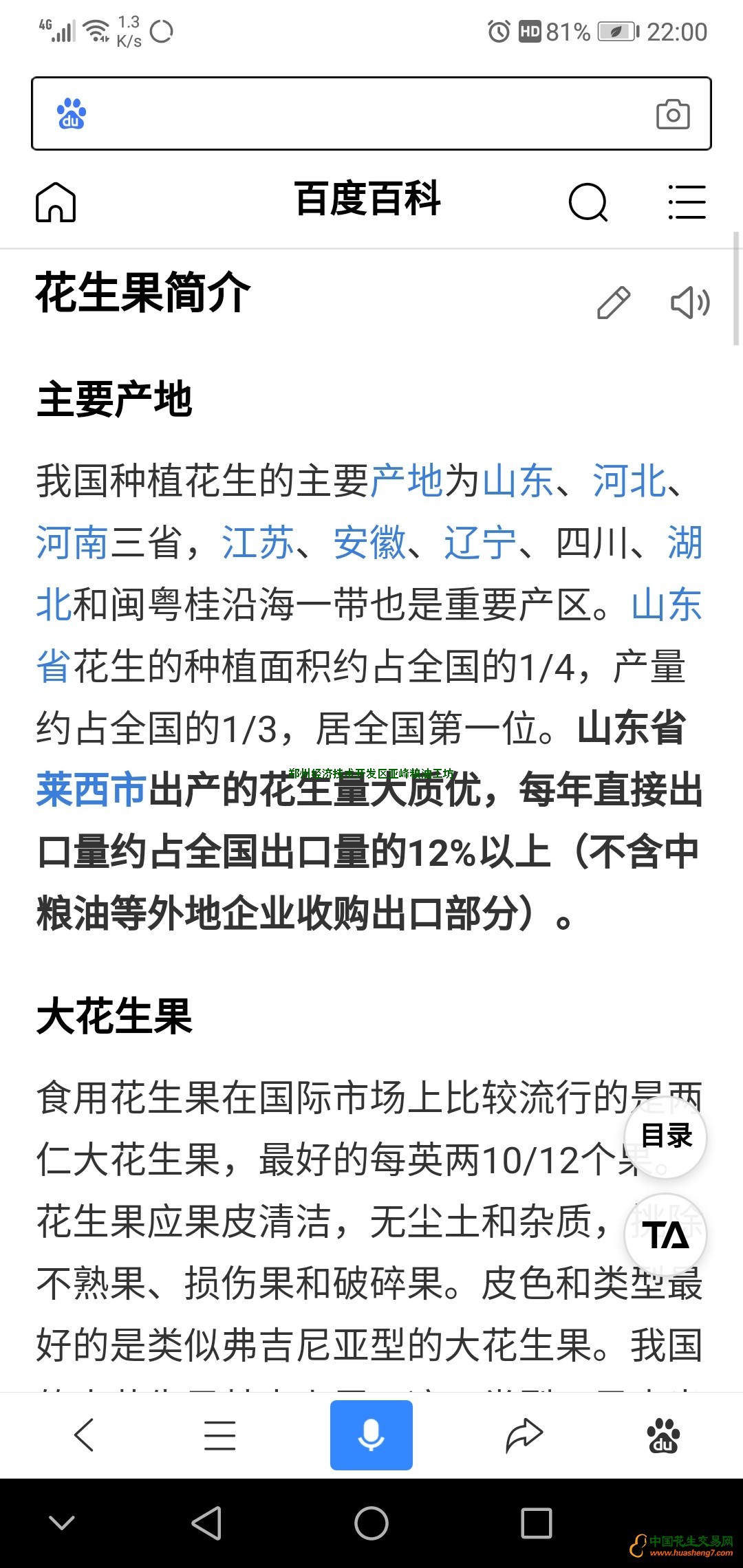This screenshot has height=1568, width=743.
Task: Open the 河南 link
Action: point(72,543)
